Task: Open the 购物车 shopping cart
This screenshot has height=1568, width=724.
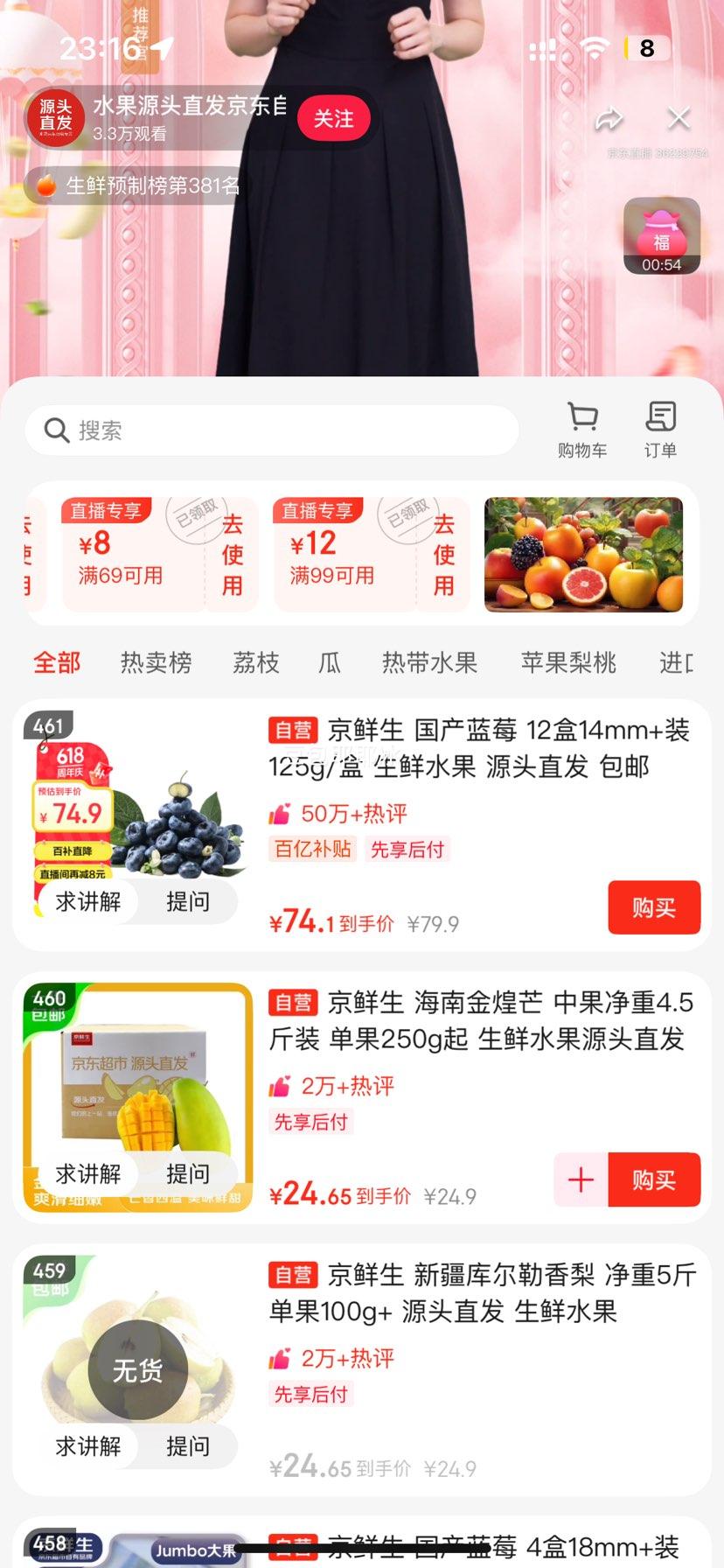Action: tap(582, 429)
